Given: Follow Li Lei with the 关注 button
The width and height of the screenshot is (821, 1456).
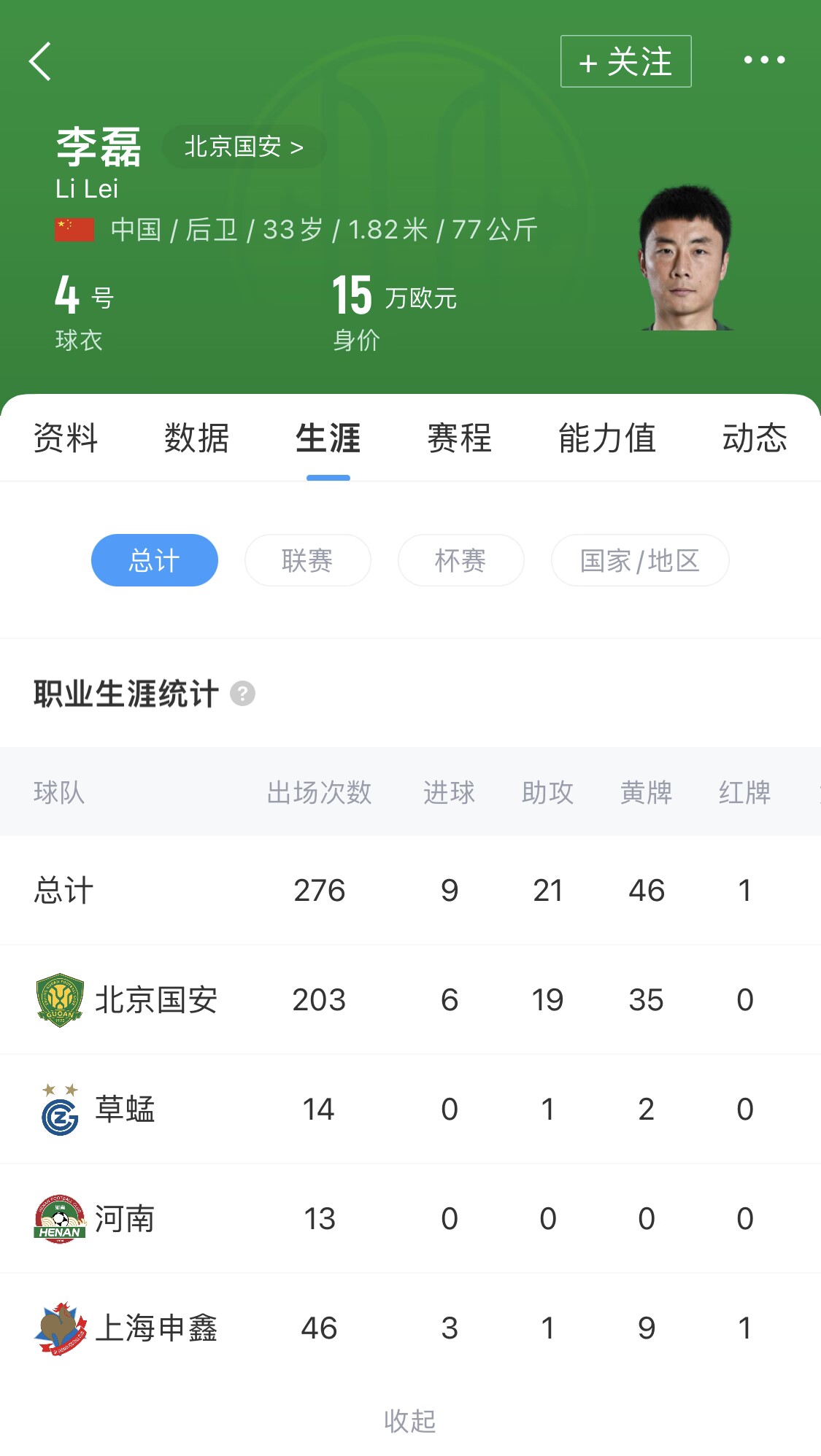Looking at the screenshot, I should click(x=625, y=61).
